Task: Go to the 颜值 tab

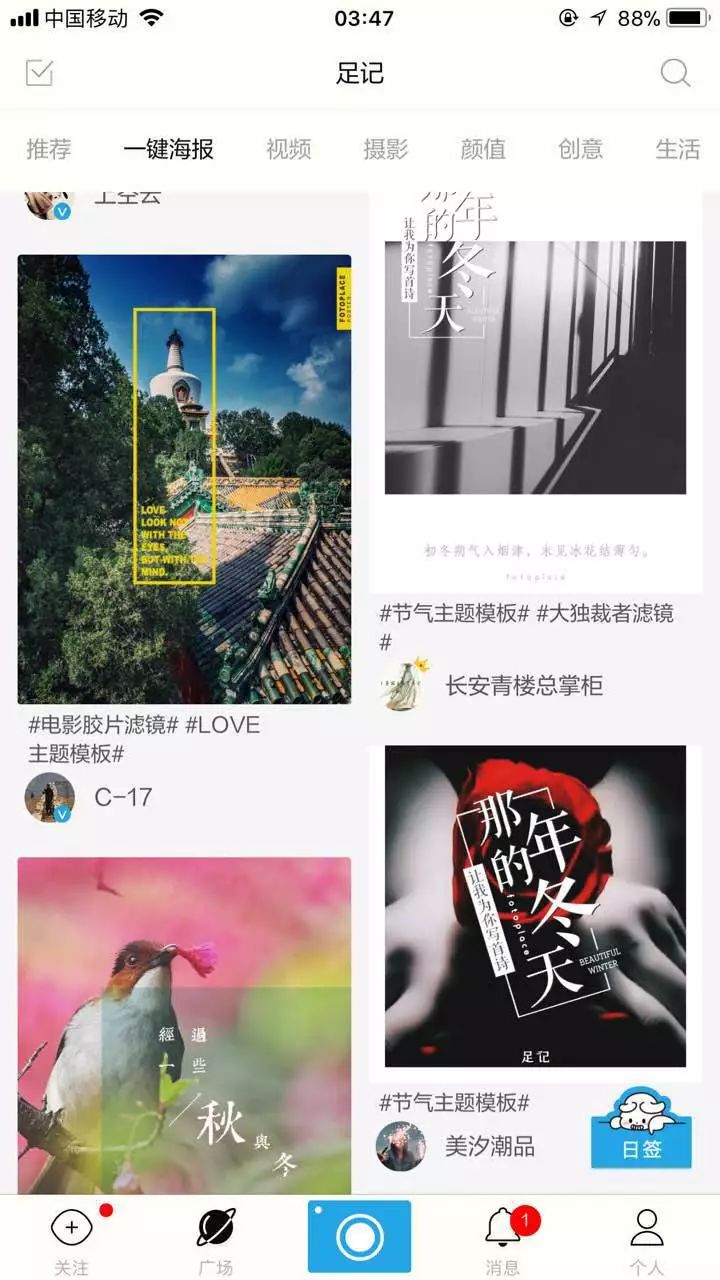Action: [x=483, y=150]
